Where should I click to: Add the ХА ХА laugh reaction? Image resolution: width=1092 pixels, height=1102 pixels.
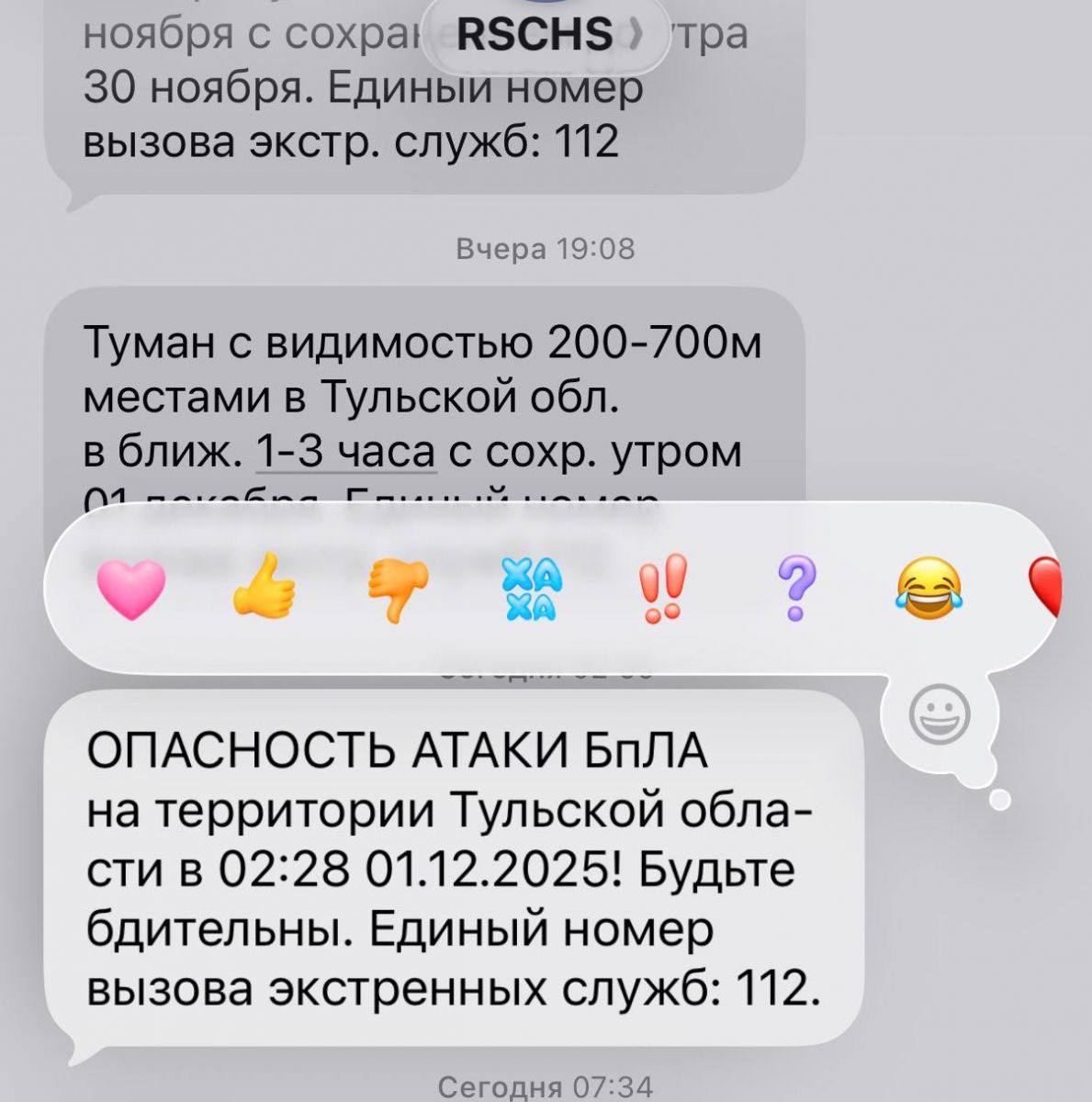coord(531,590)
